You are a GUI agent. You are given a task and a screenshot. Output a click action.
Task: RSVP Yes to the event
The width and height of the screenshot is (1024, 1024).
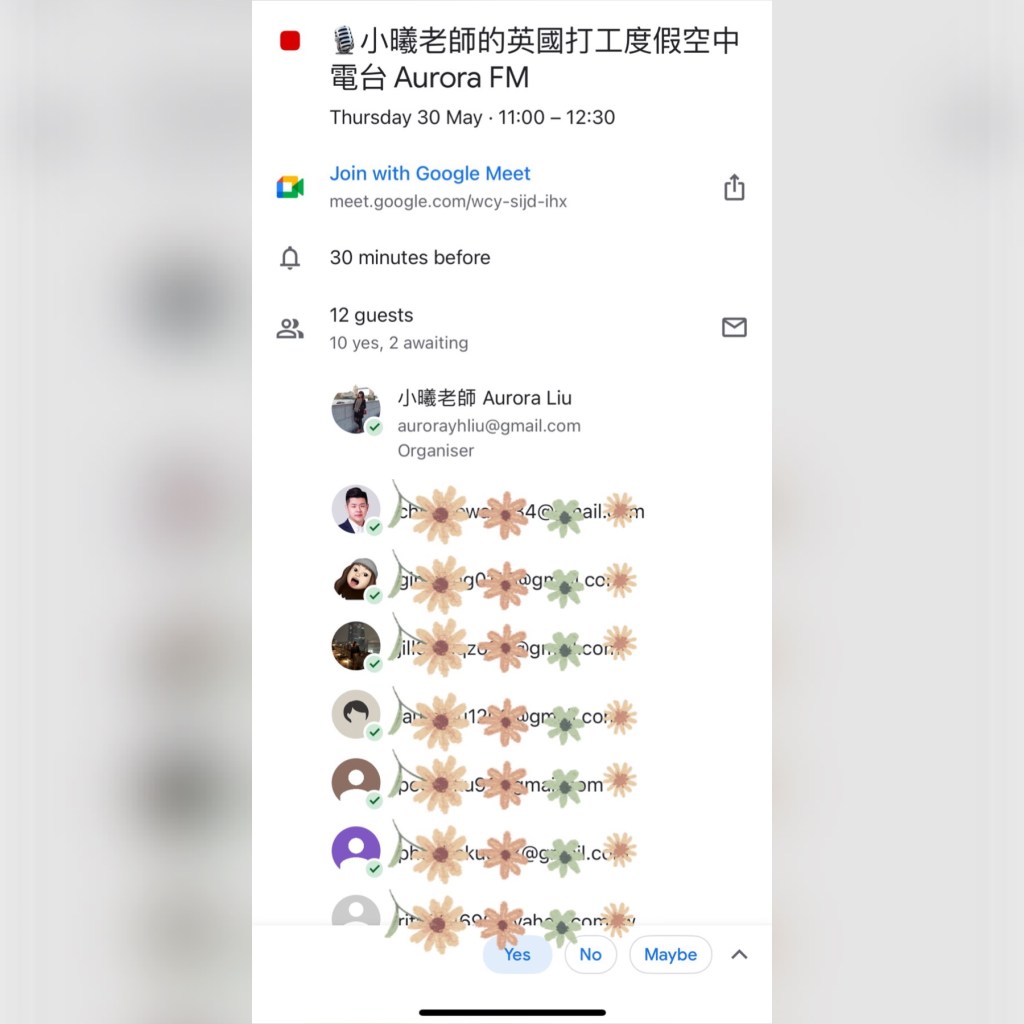tap(517, 955)
